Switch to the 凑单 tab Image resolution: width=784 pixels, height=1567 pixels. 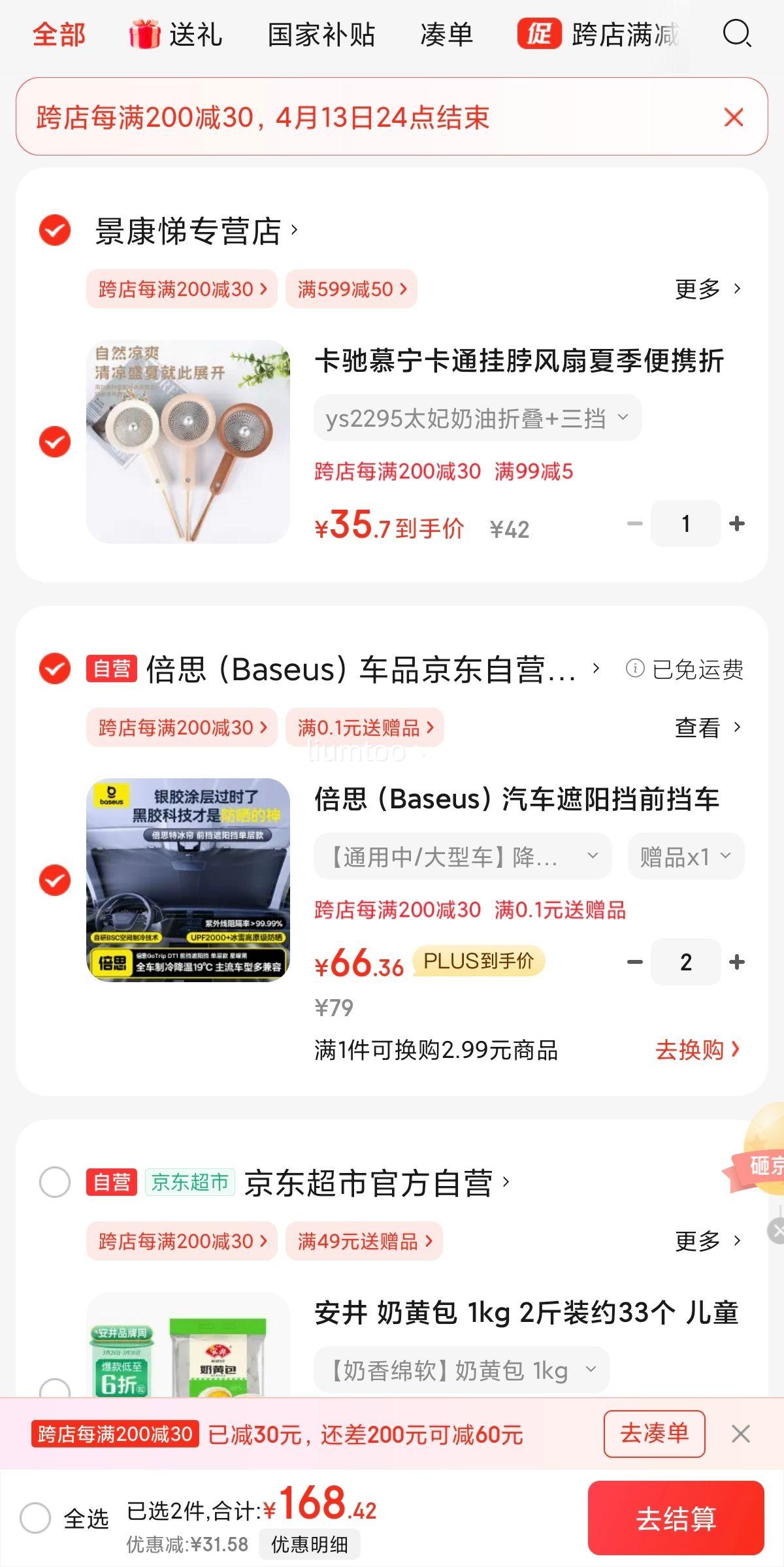click(447, 36)
